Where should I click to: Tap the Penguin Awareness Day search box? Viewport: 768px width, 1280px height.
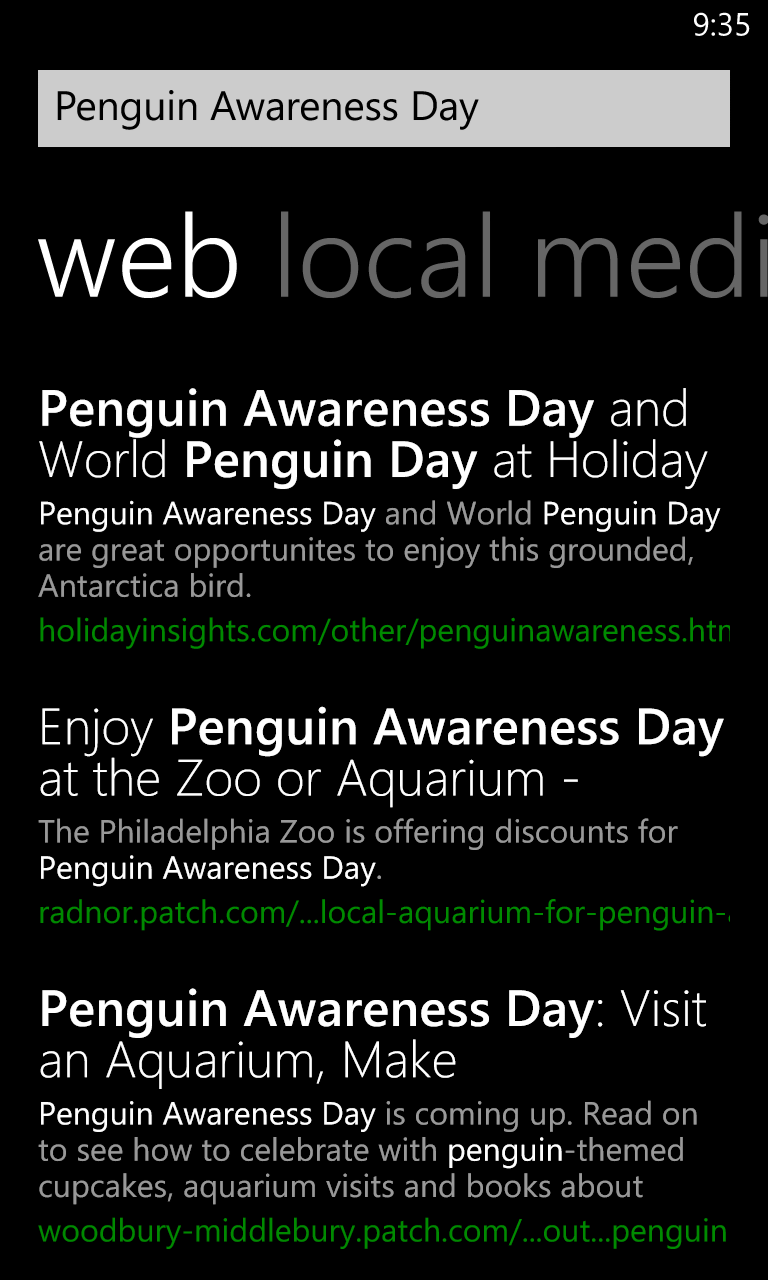coord(383,108)
